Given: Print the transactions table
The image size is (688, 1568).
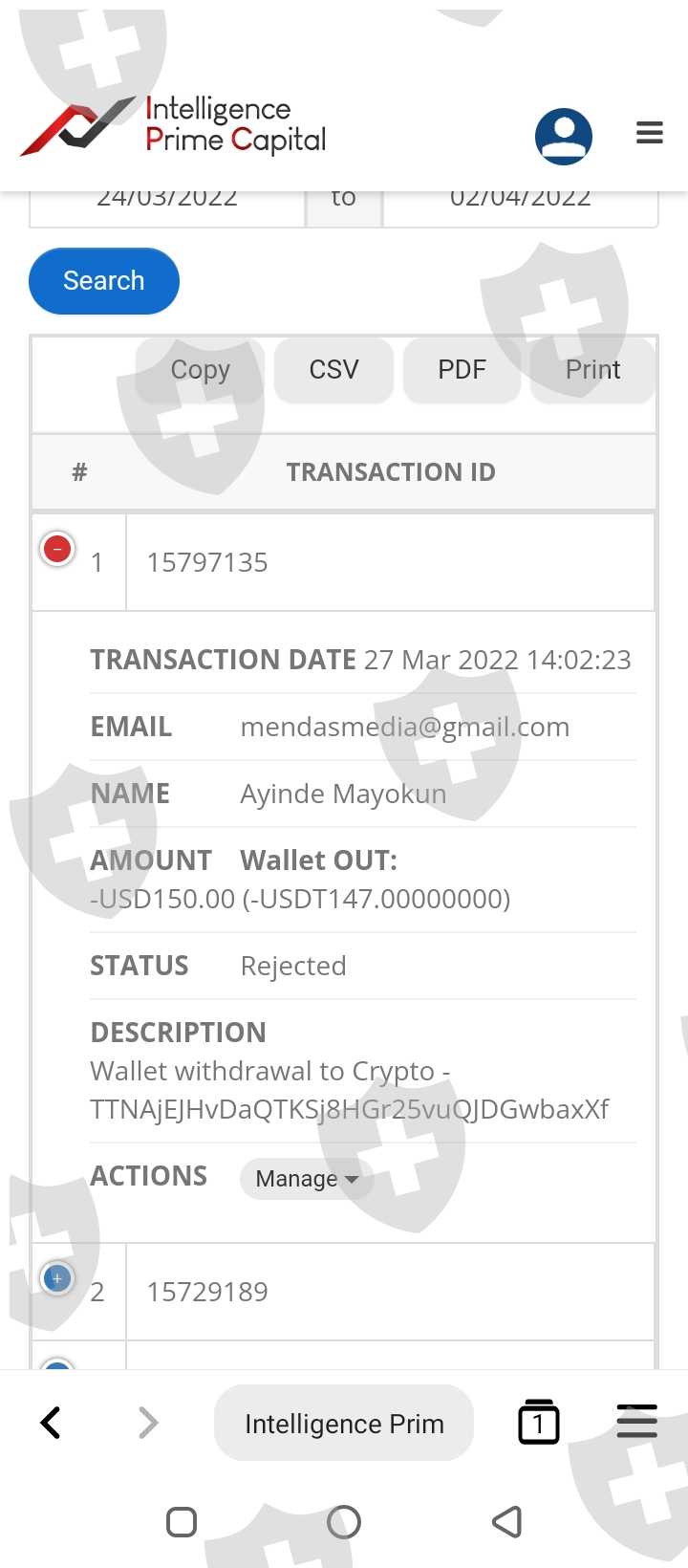Looking at the screenshot, I should [592, 370].
